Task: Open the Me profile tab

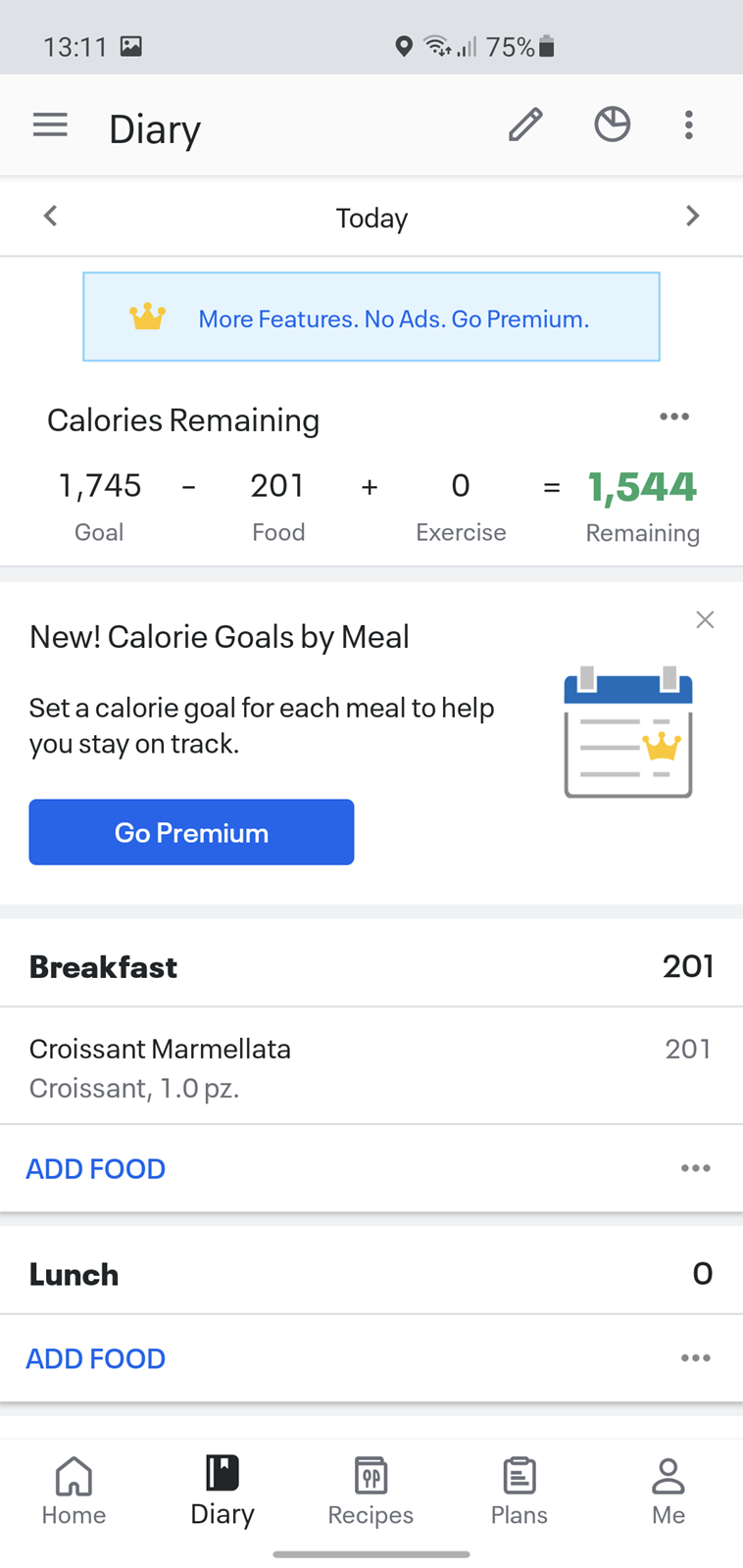Action: tap(669, 1491)
